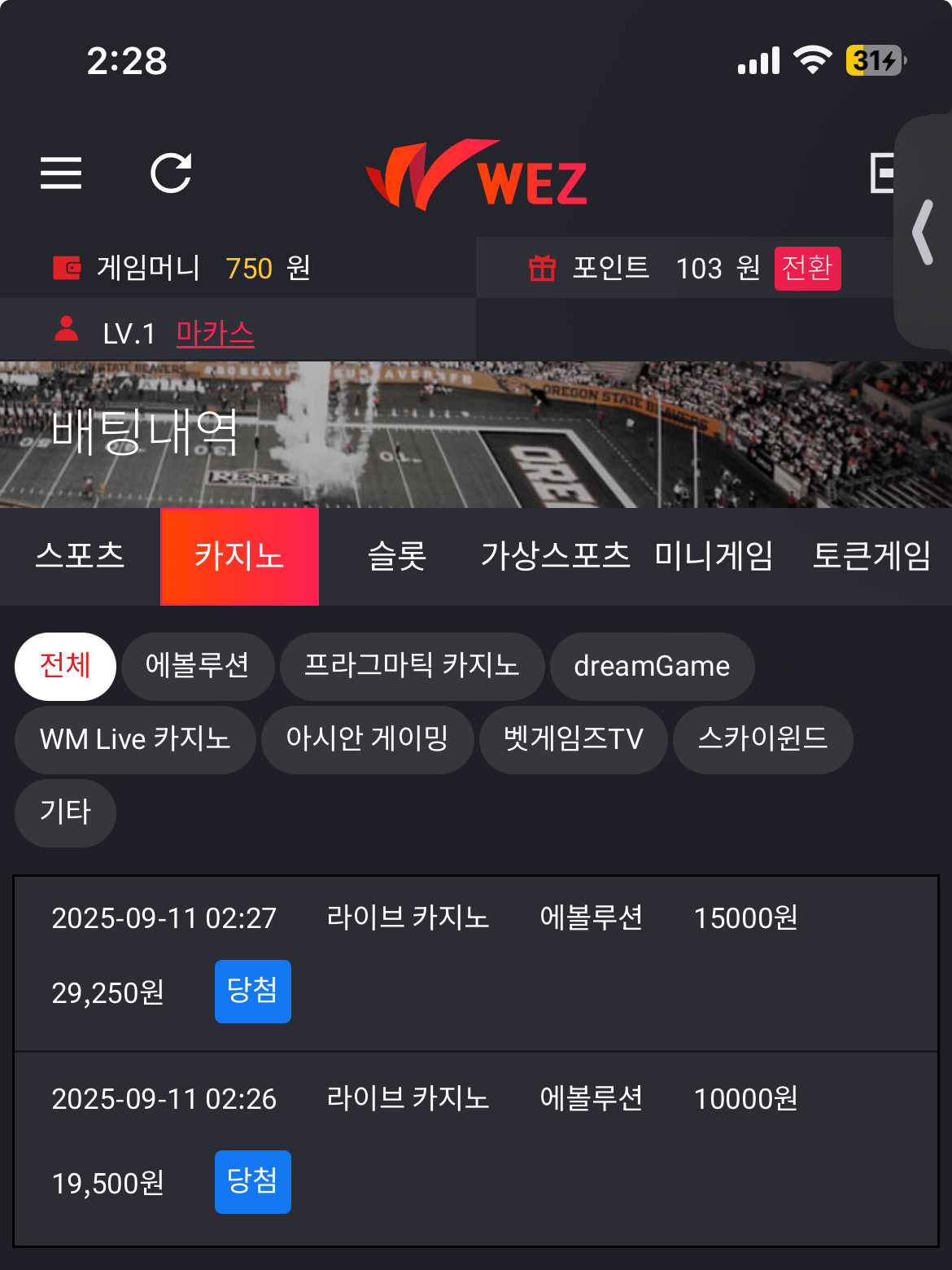Open the hamburger menu
The image size is (952, 1270).
tap(61, 173)
